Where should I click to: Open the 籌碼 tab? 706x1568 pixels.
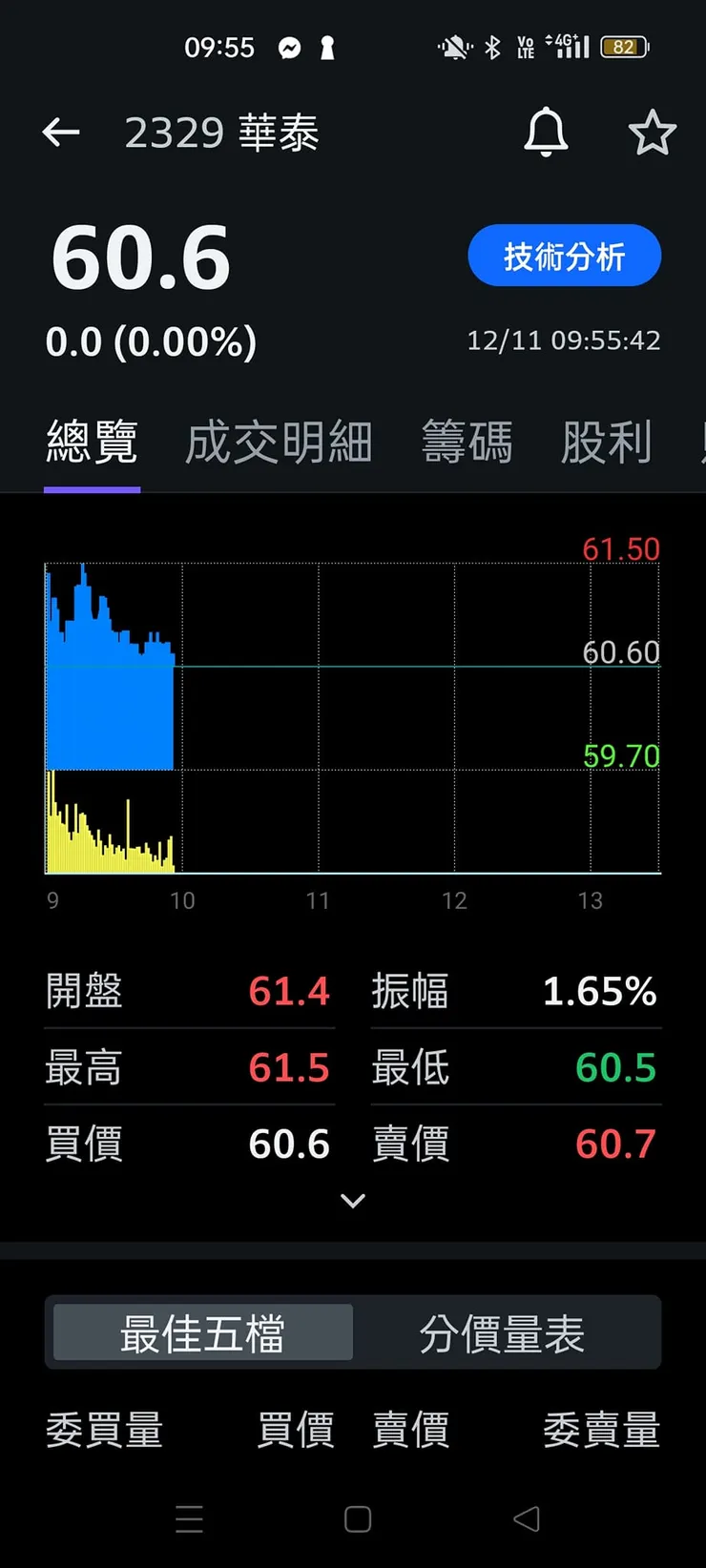(467, 441)
